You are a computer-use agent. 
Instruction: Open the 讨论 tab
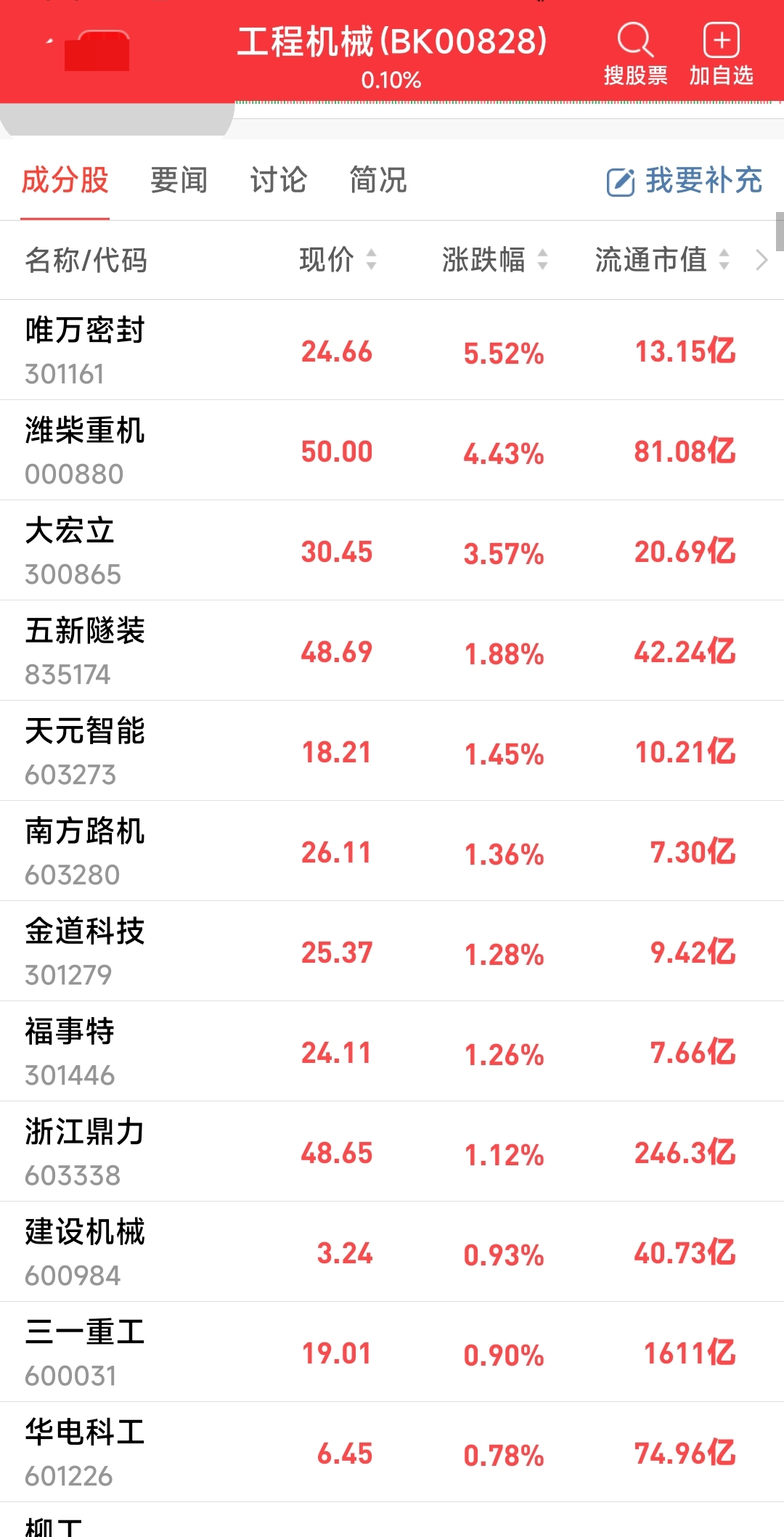click(279, 180)
